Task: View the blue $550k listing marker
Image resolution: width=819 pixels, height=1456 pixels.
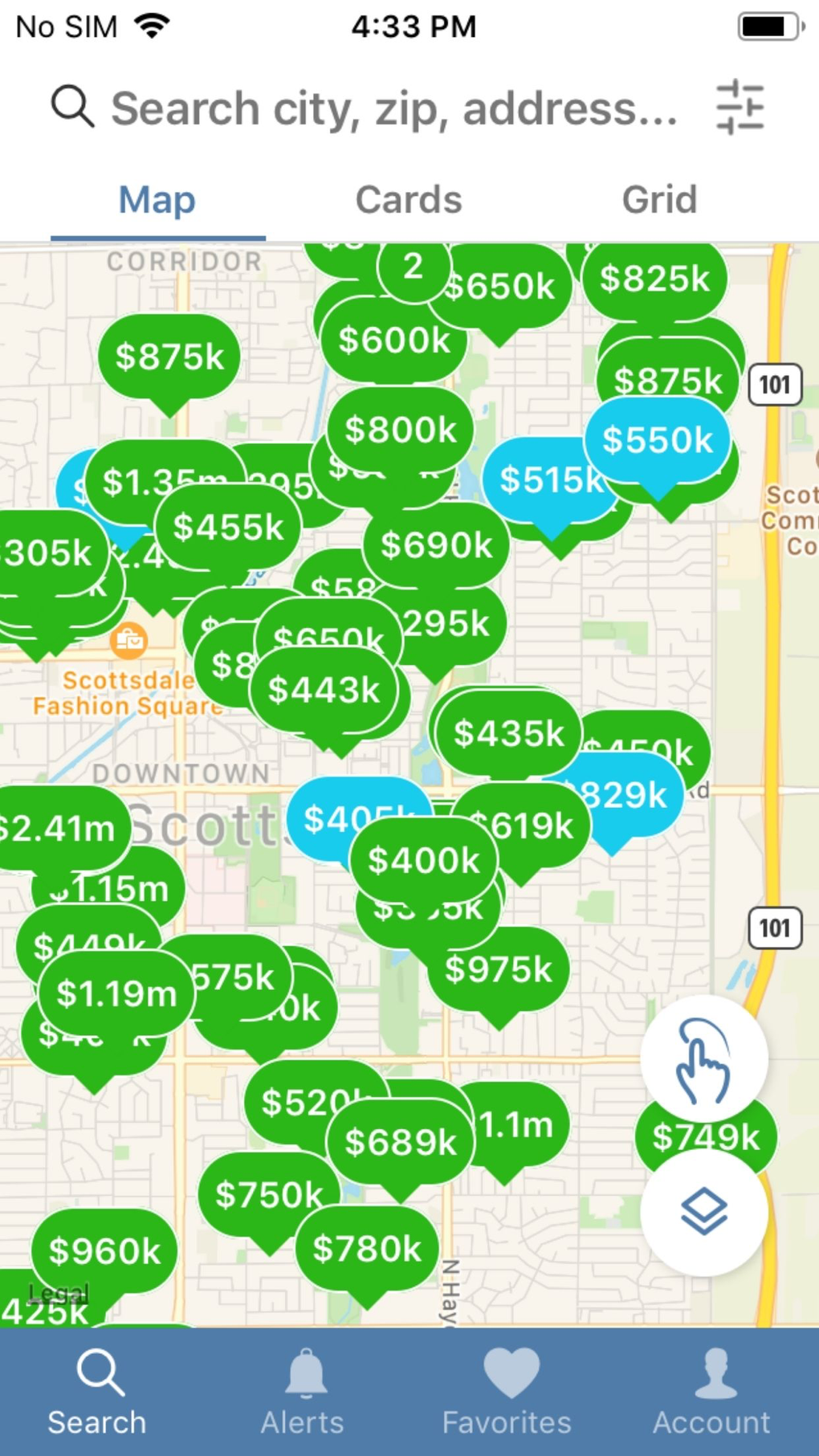Action: [x=658, y=440]
